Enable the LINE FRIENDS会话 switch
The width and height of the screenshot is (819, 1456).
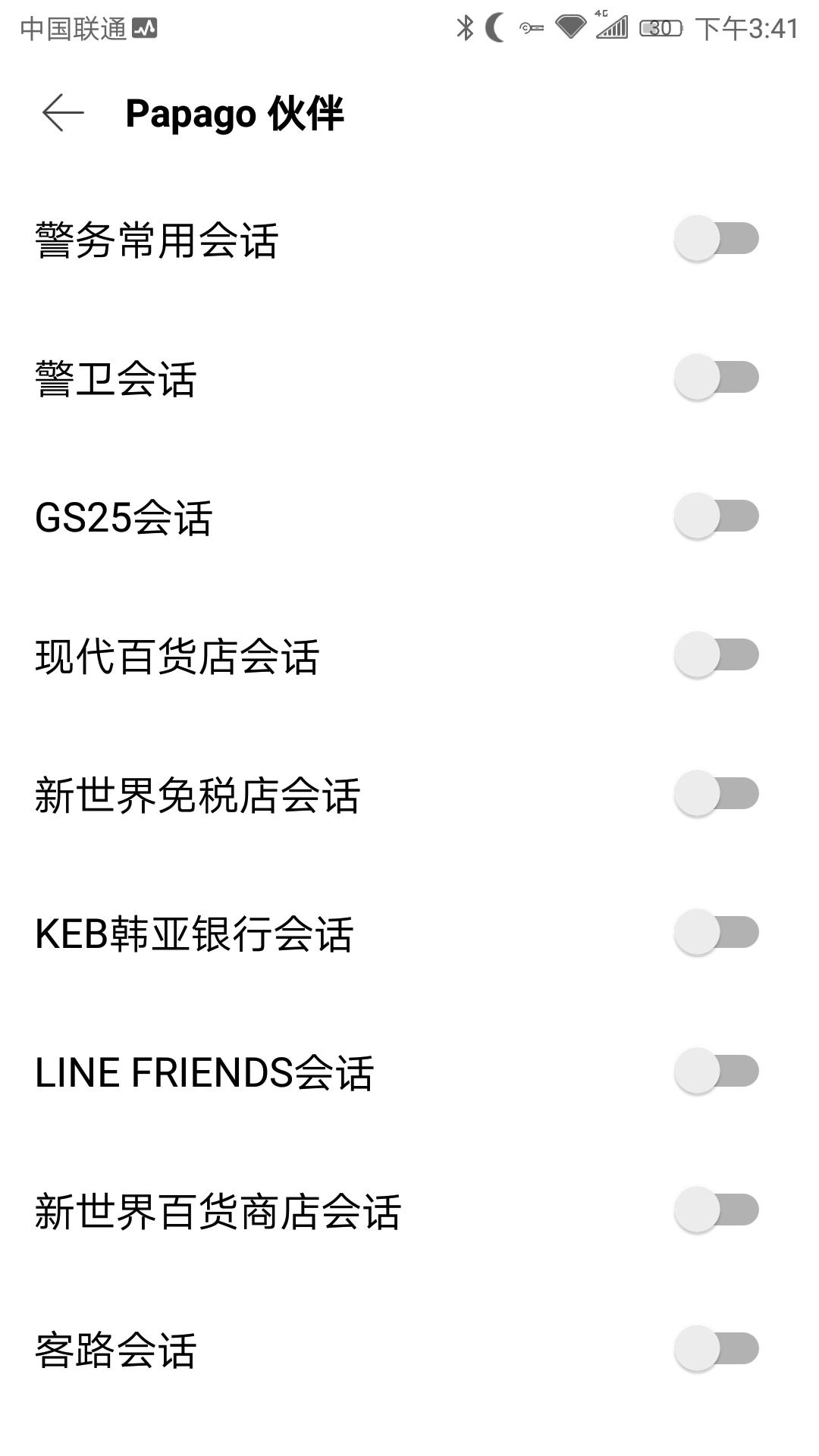point(717,1068)
